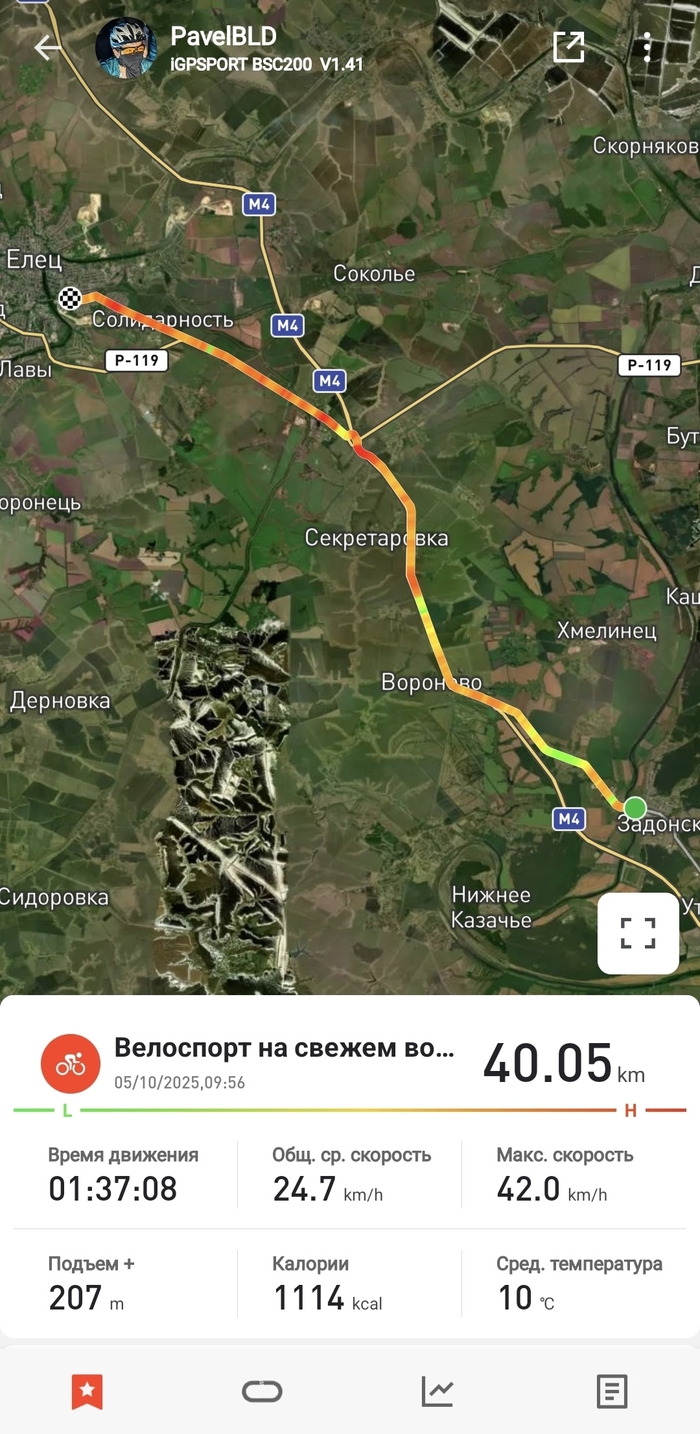Open the three-dot overflow menu
700x1434 pixels.
(x=648, y=47)
